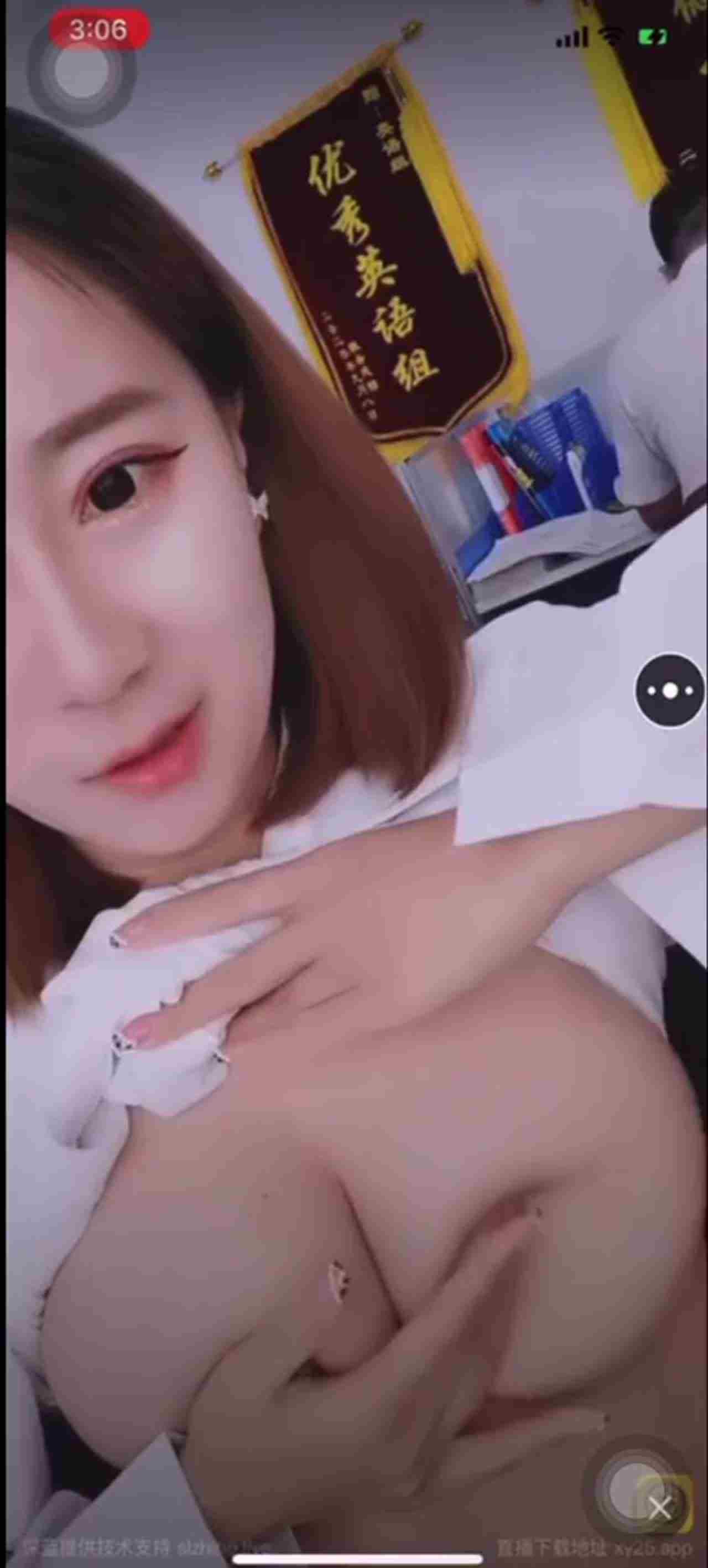
Task: Switch to the live video feed view
Action: tap(354, 784)
